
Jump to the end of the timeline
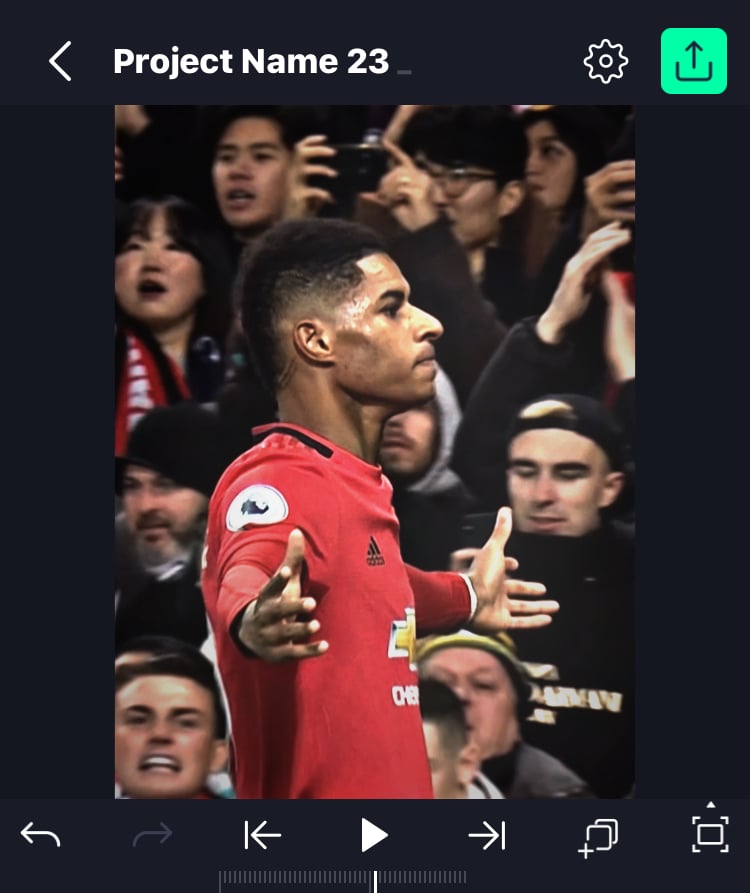(x=487, y=835)
